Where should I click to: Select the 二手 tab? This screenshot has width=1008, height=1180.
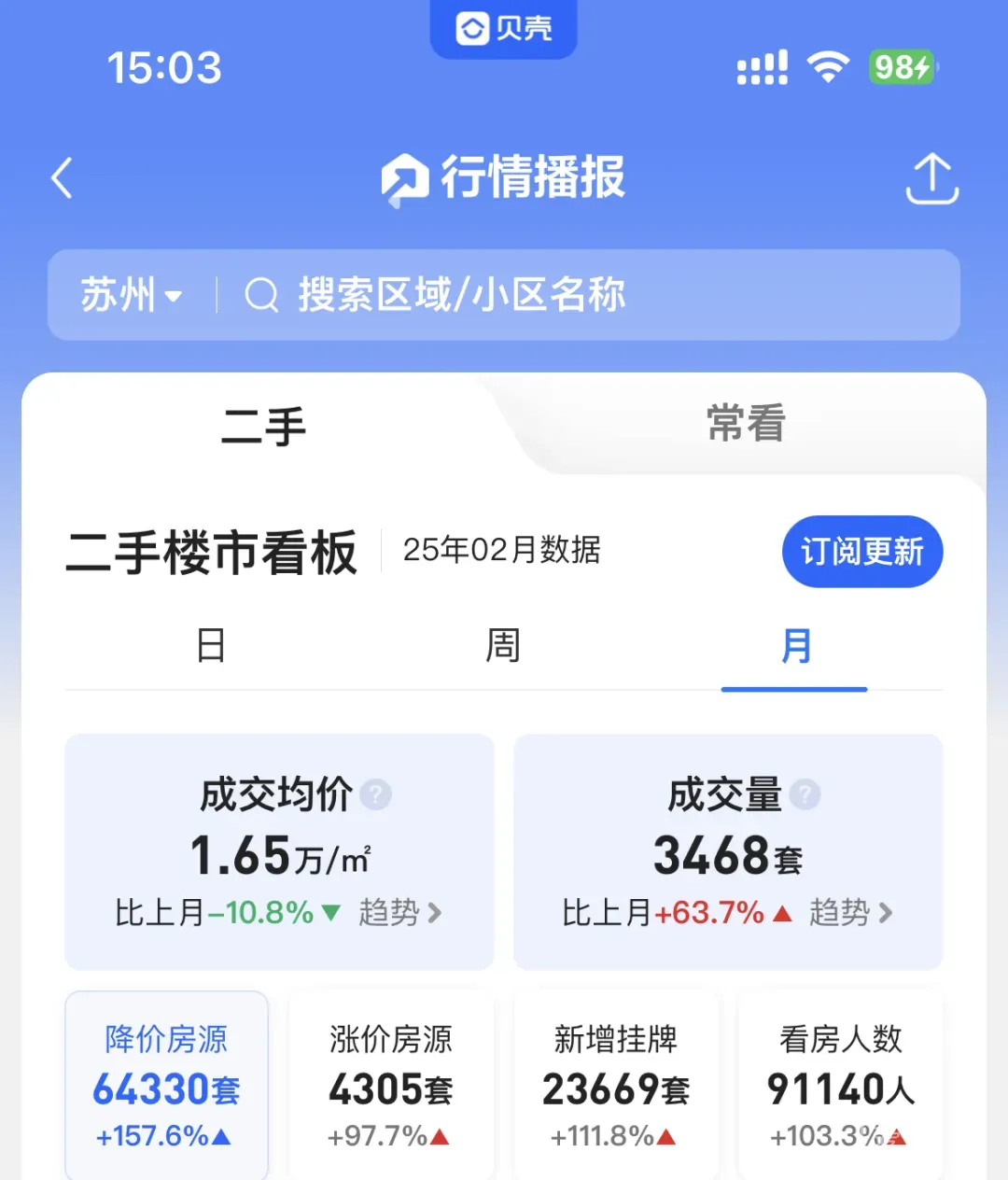pos(264,427)
